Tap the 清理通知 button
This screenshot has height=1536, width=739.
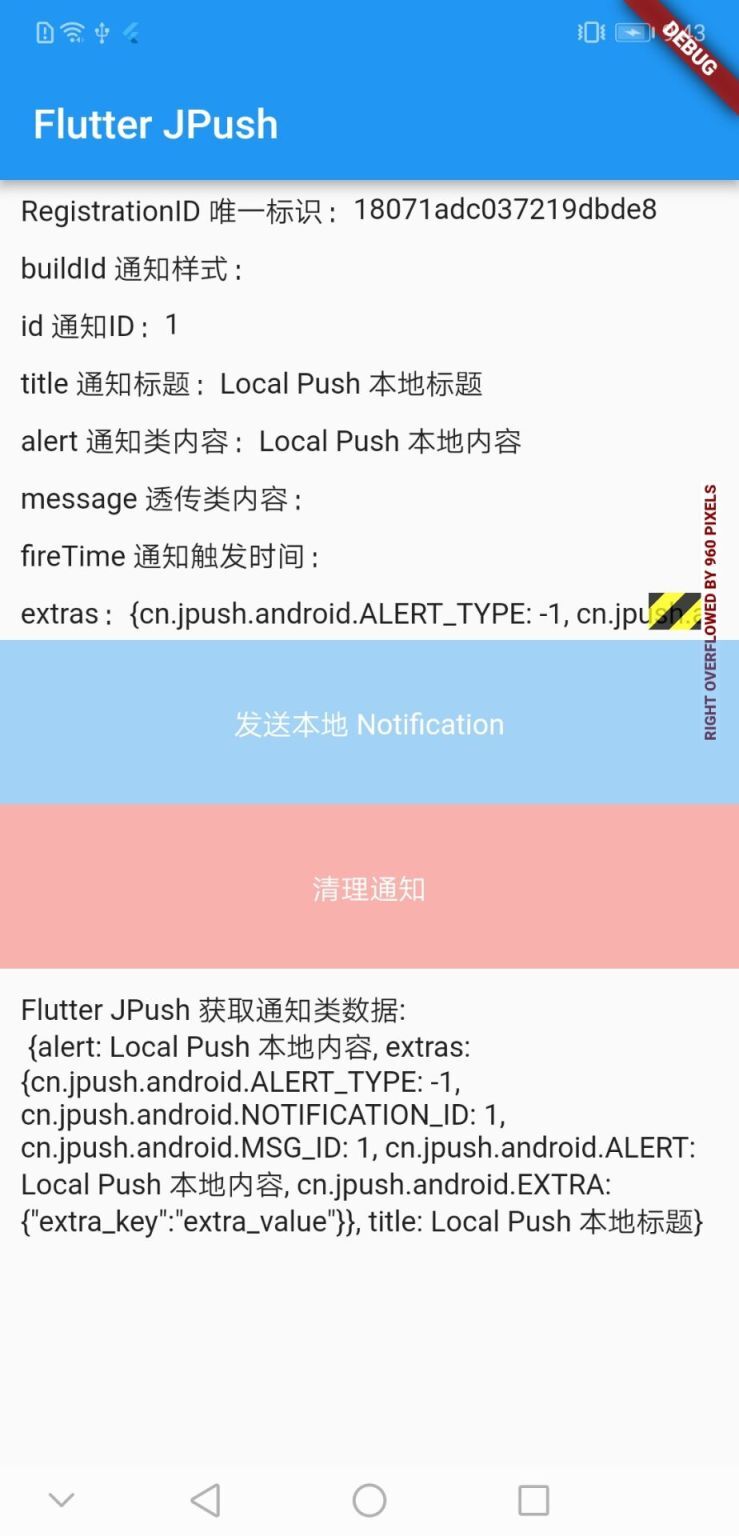(369, 887)
